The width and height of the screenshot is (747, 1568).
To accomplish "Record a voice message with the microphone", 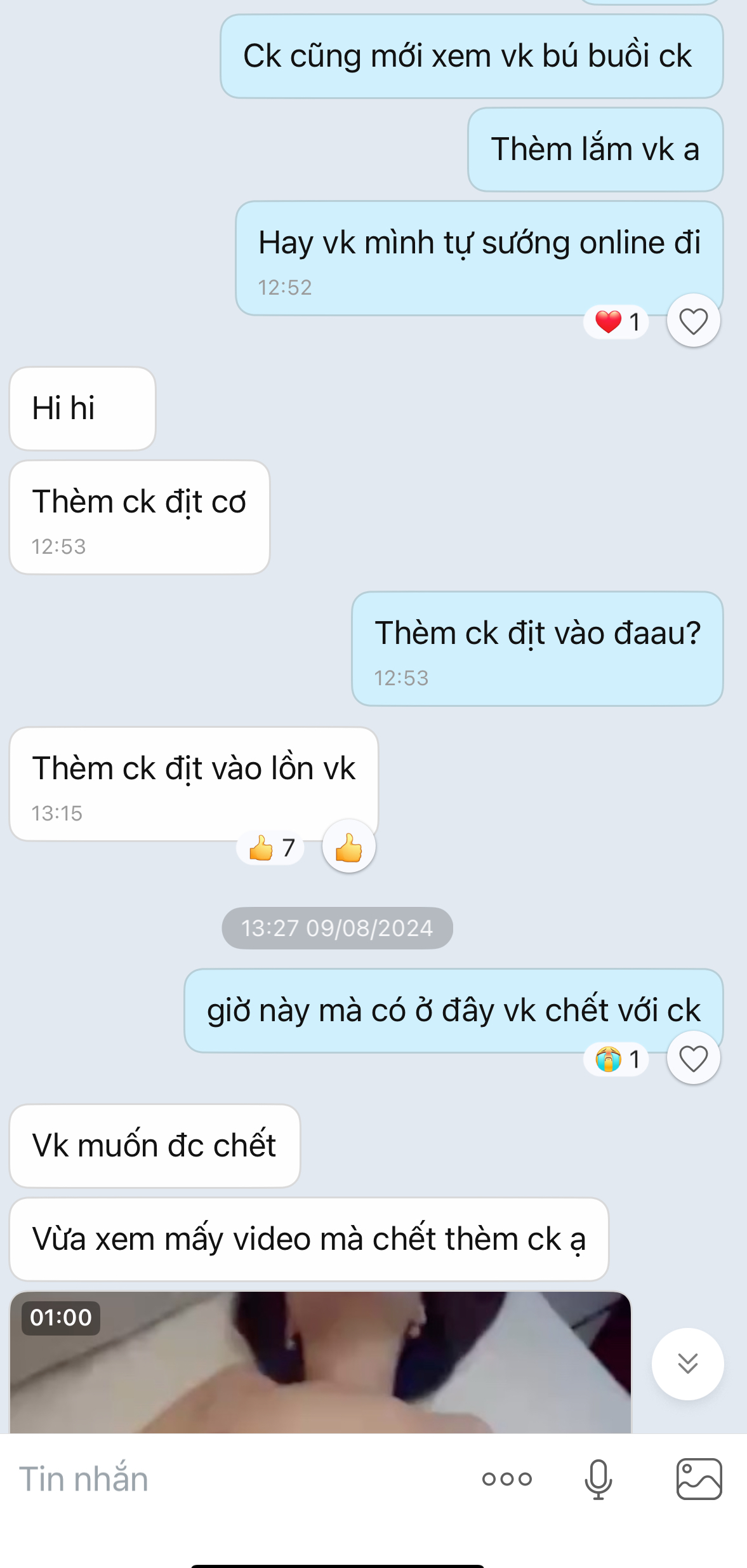I will (x=598, y=1479).
